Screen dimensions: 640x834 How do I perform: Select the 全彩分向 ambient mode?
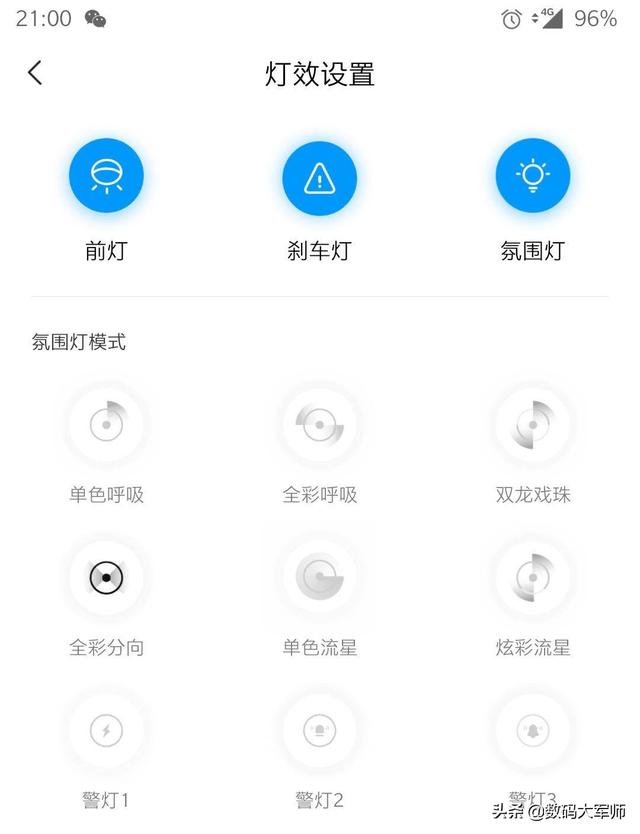coord(106,578)
